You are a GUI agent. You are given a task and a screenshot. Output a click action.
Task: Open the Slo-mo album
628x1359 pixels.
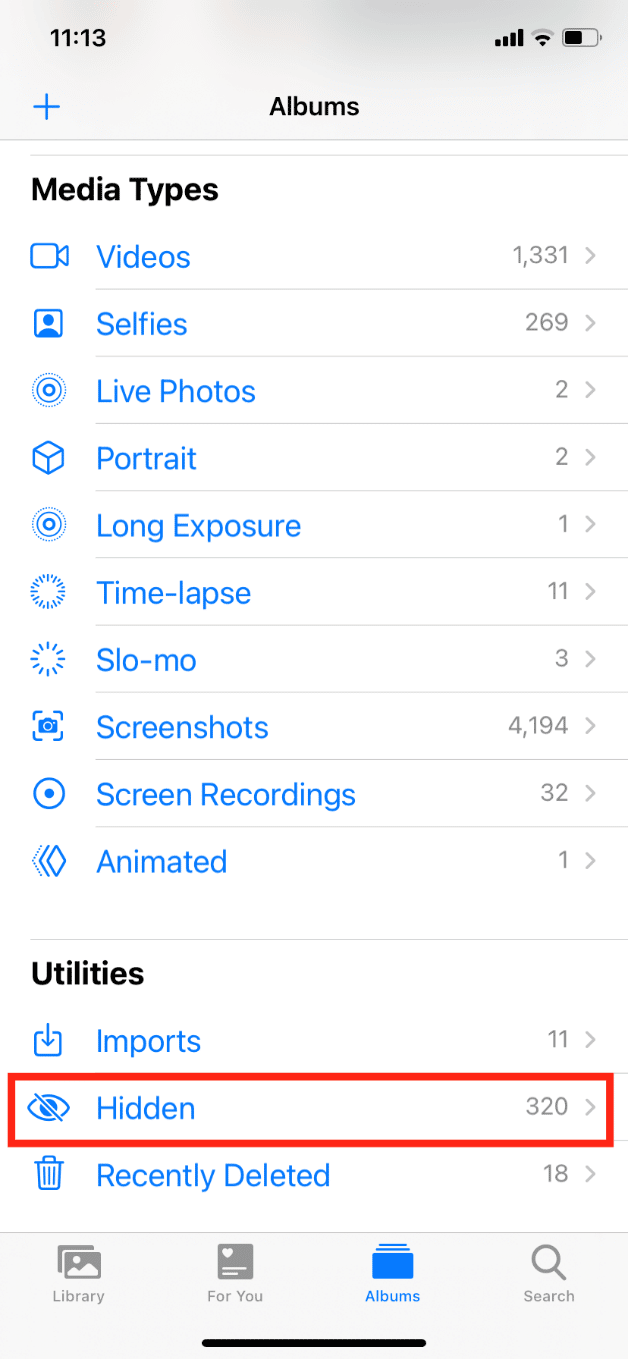(x=146, y=660)
